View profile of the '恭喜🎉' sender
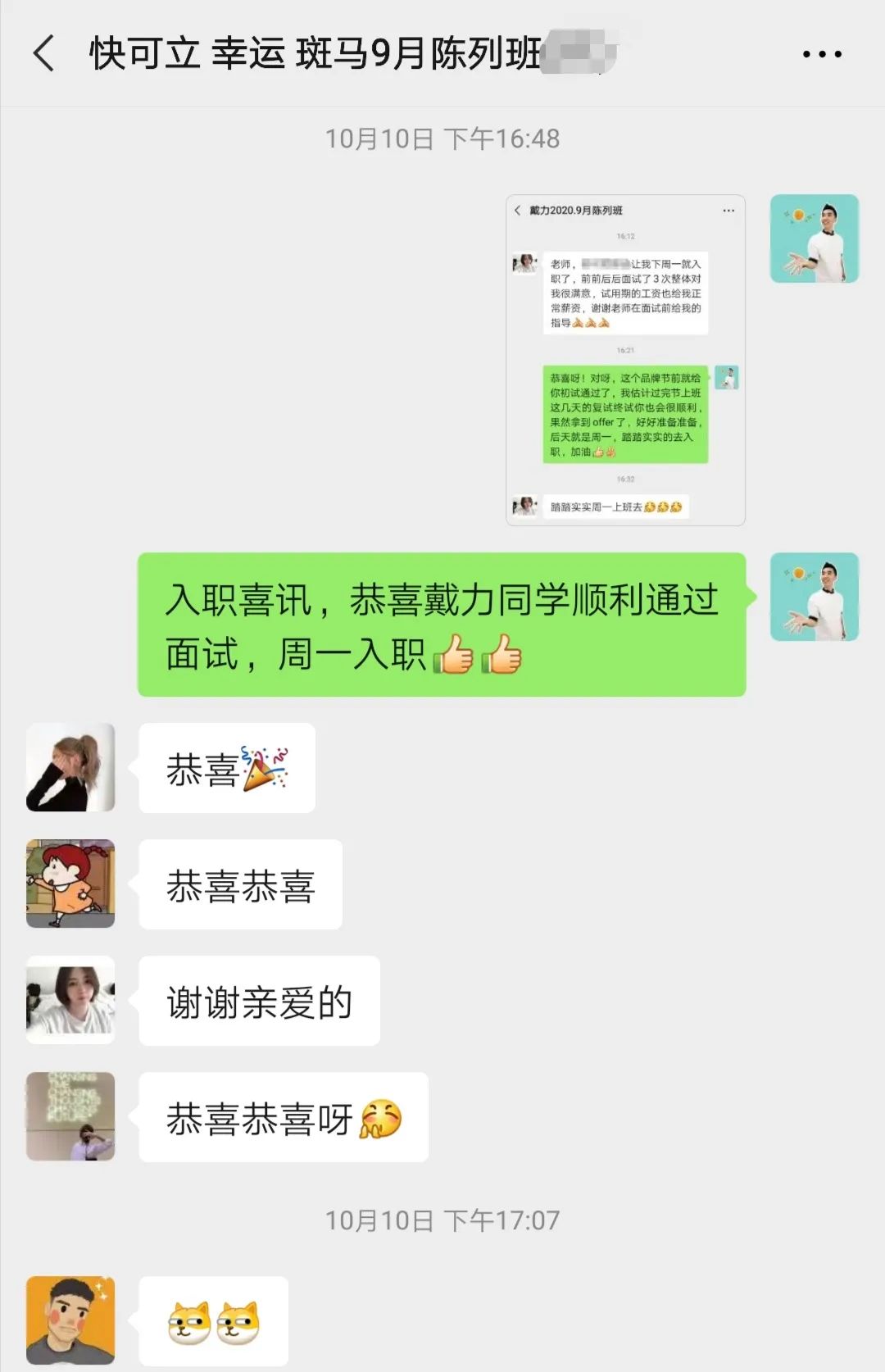The width and height of the screenshot is (885, 1372). point(70,767)
